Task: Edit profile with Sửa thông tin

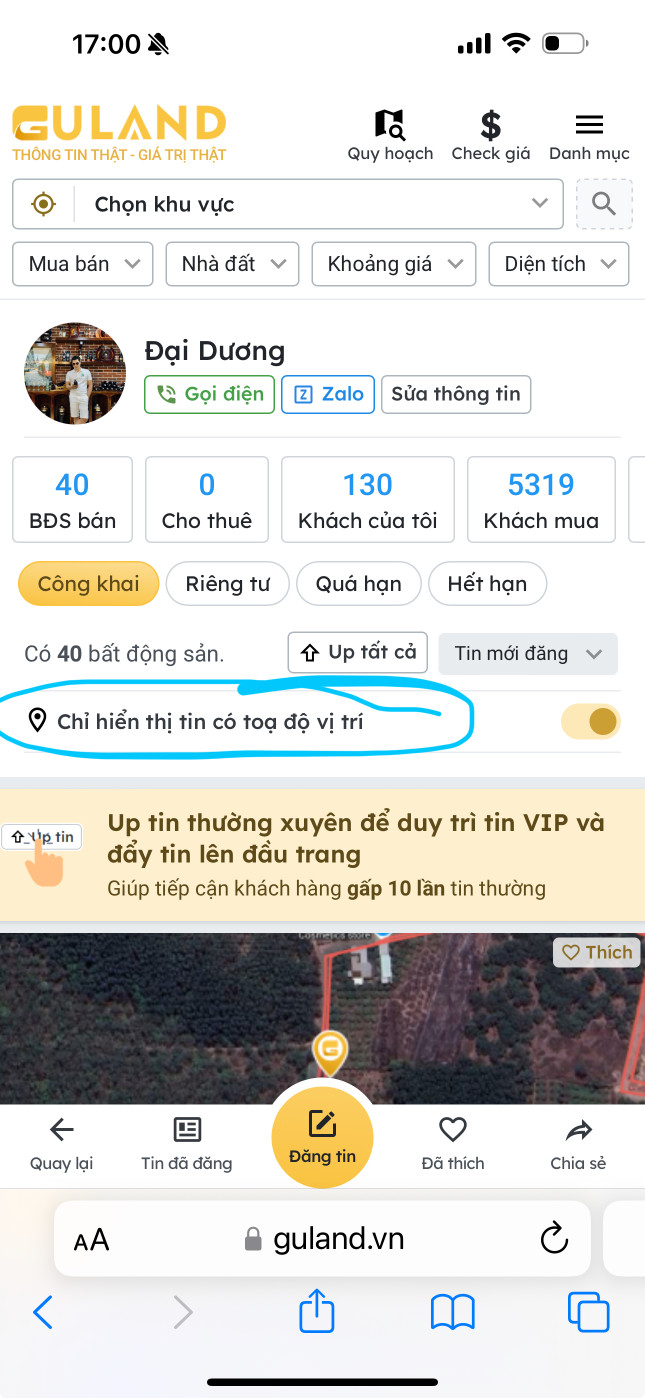Action: tap(455, 394)
